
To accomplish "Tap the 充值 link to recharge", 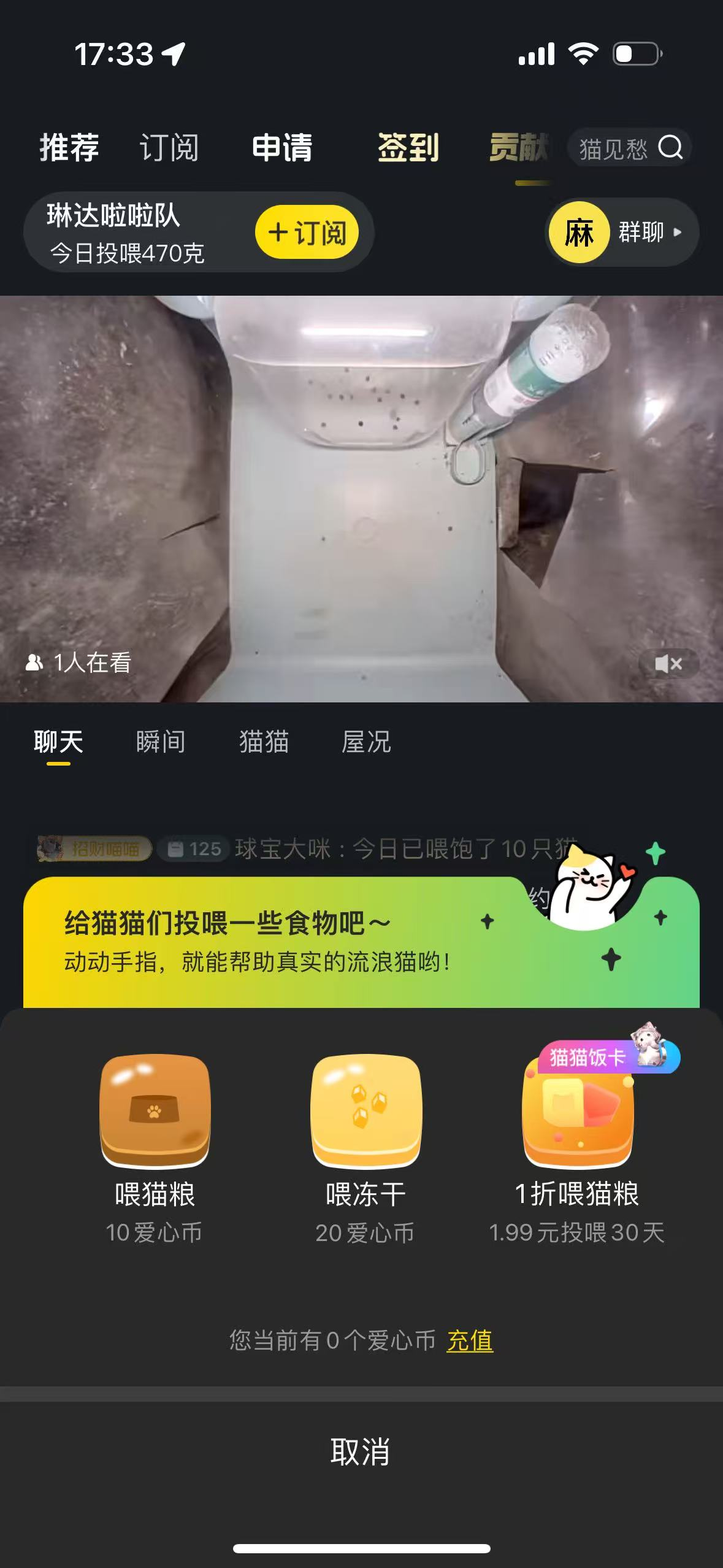I will pyautogui.click(x=470, y=1340).
